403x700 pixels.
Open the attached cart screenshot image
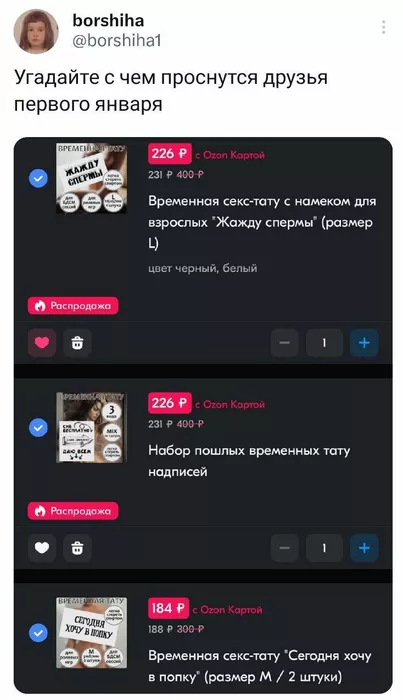[x=203, y=415]
